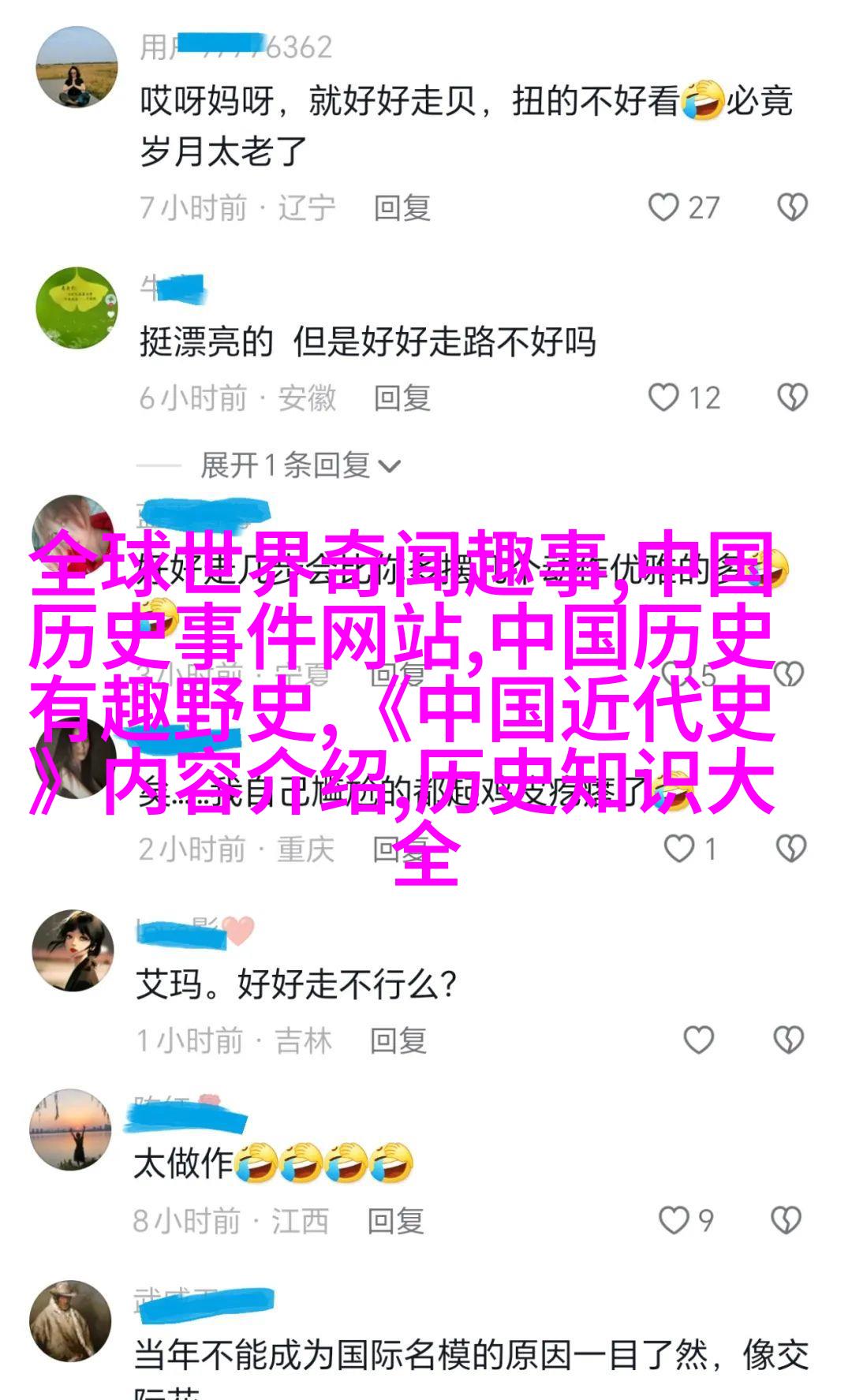Dislike the comment posted from 江西
Viewport: 852px width, 1400px height.
click(x=787, y=1221)
